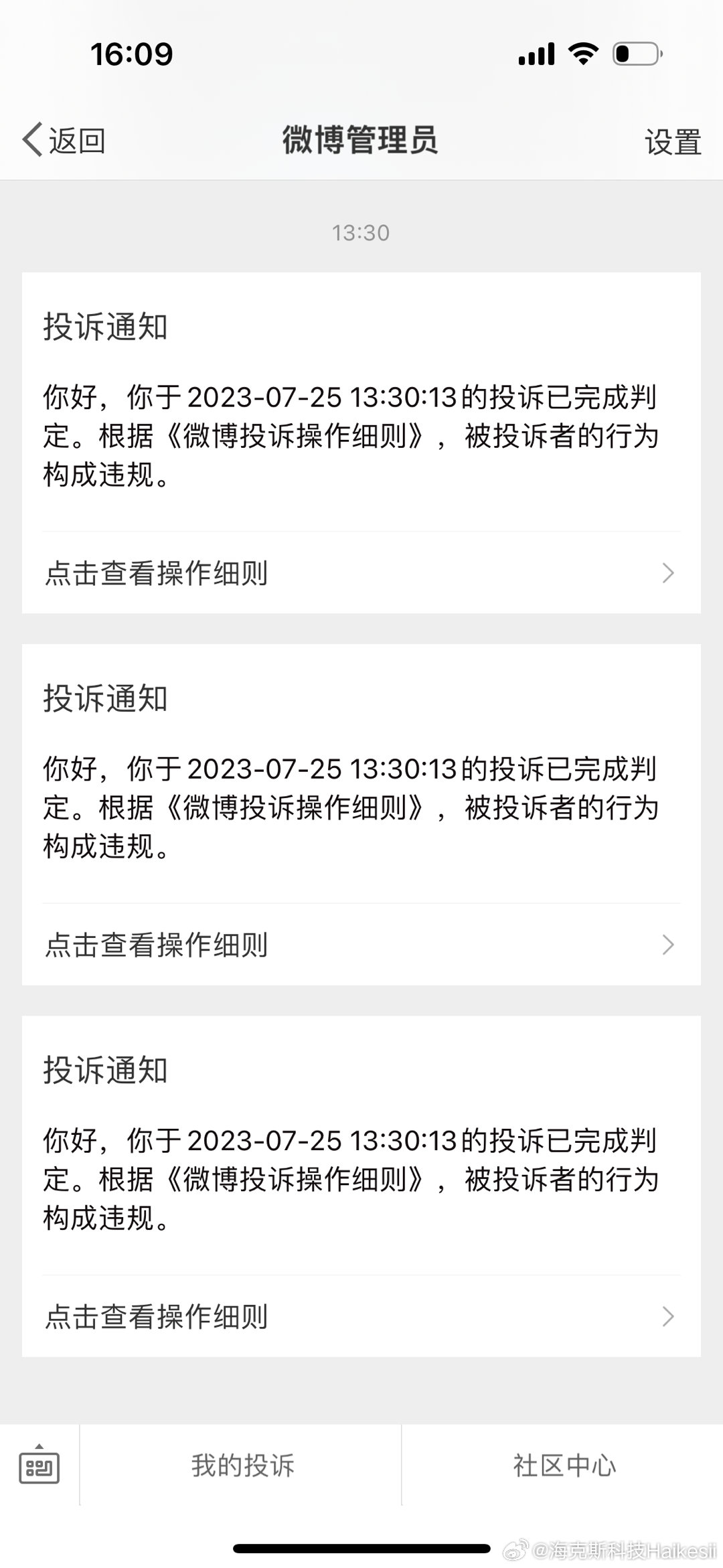The height and width of the screenshot is (1568, 723).
Task: Open 点击查看操作细则 in the second complaint notice
Action: coord(361,945)
